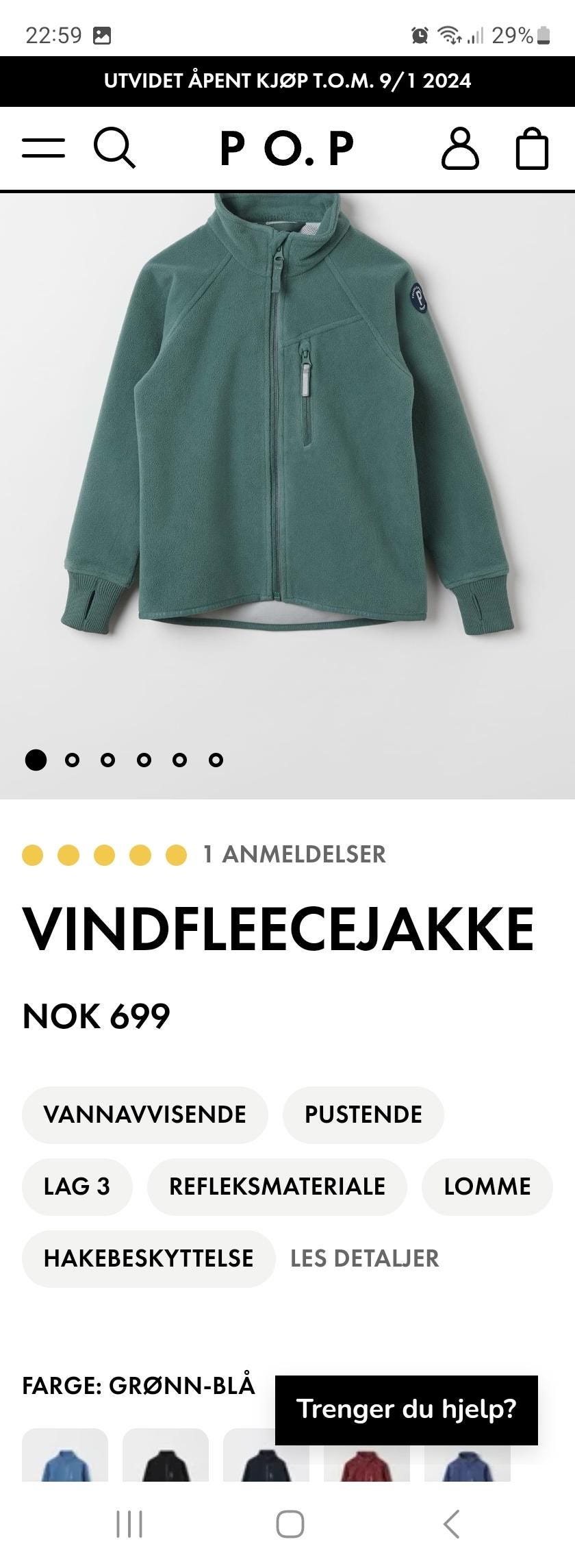
Task: Expand details via LES DETALJER
Action: click(363, 1258)
